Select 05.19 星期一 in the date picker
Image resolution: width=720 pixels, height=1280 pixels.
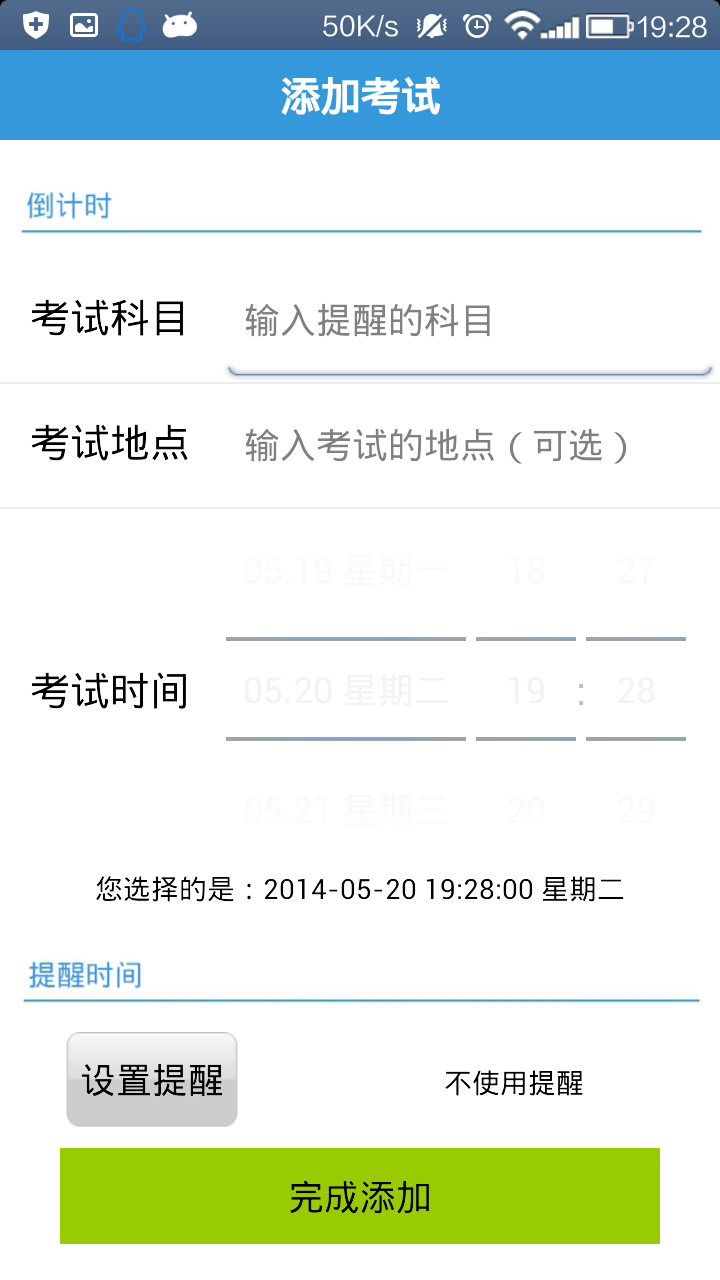tap(346, 571)
